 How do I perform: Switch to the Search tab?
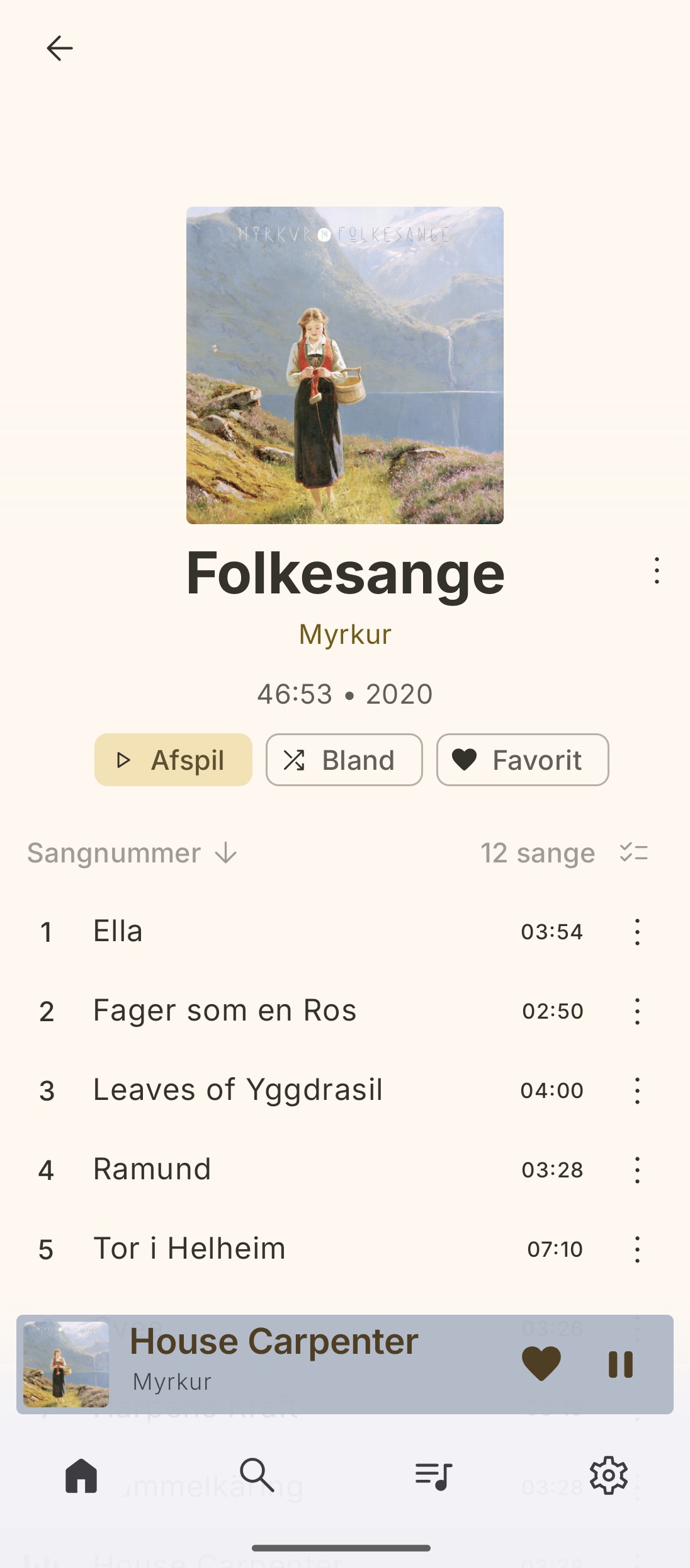pos(257,1475)
